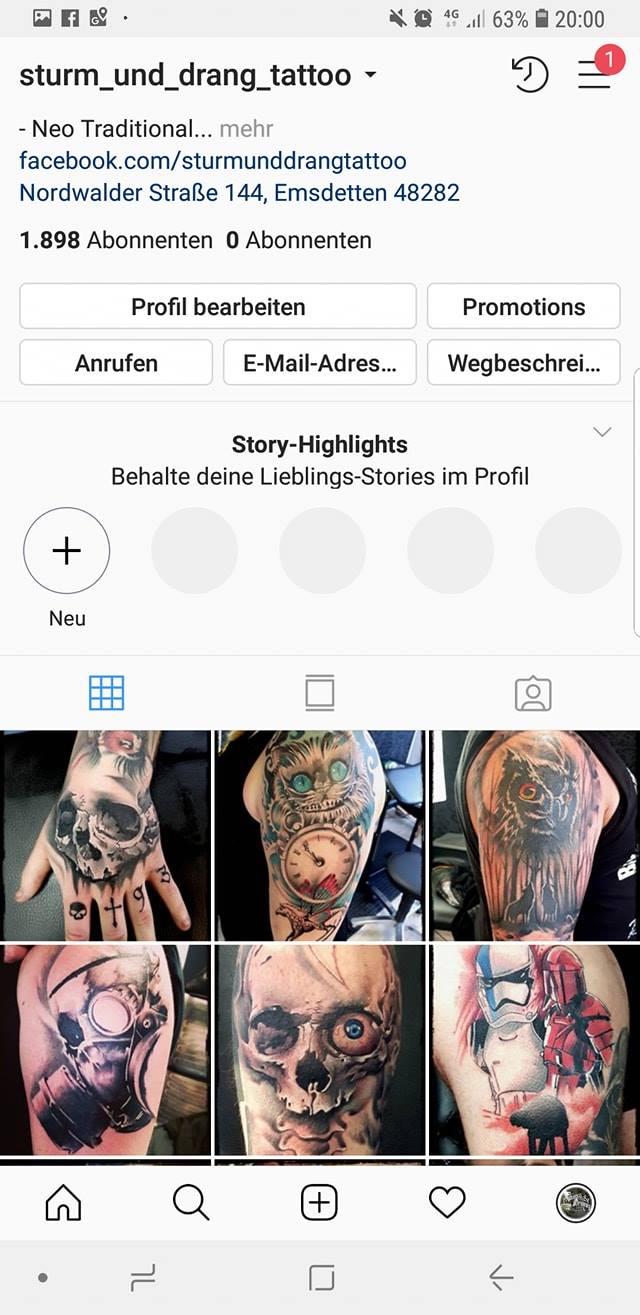The height and width of the screenshot is (1315, 640).
Task: Tap the E-Mail-Adresse button
Action: point(320,363)
